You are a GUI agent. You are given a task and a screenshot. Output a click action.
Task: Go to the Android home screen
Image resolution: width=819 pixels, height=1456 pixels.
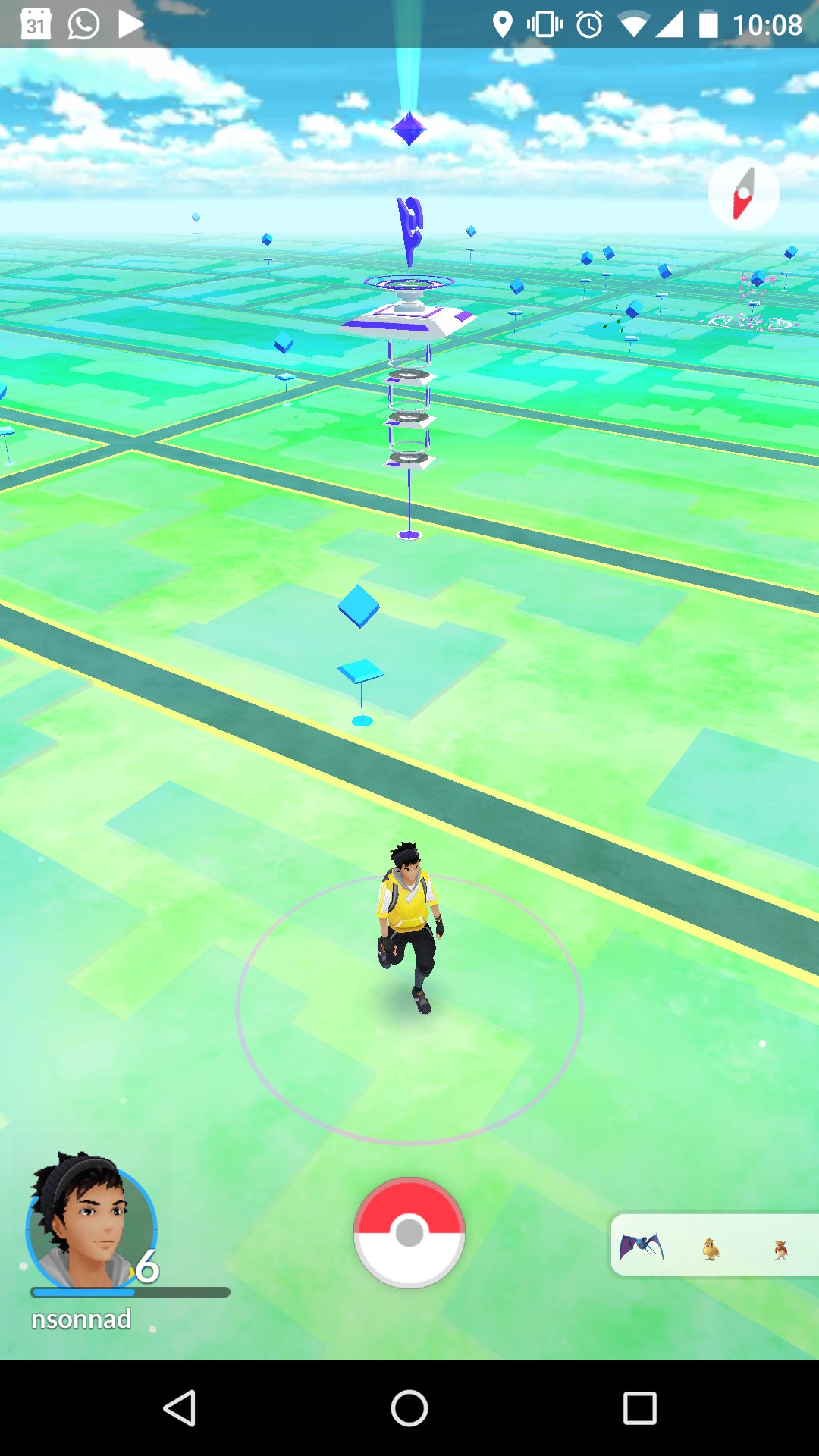point(409,1408)
